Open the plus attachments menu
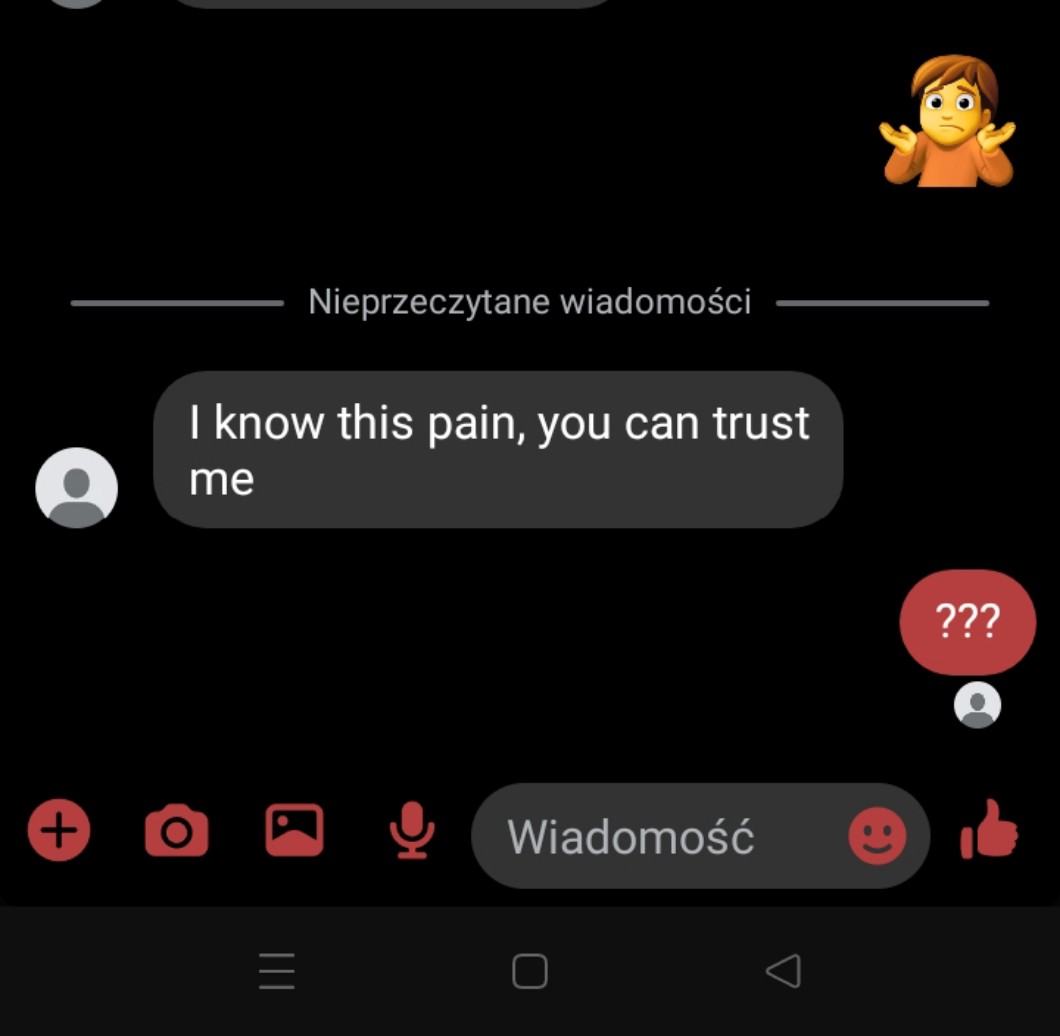The height and width of the screenshot is (1036, 1060). coord(58,831)
